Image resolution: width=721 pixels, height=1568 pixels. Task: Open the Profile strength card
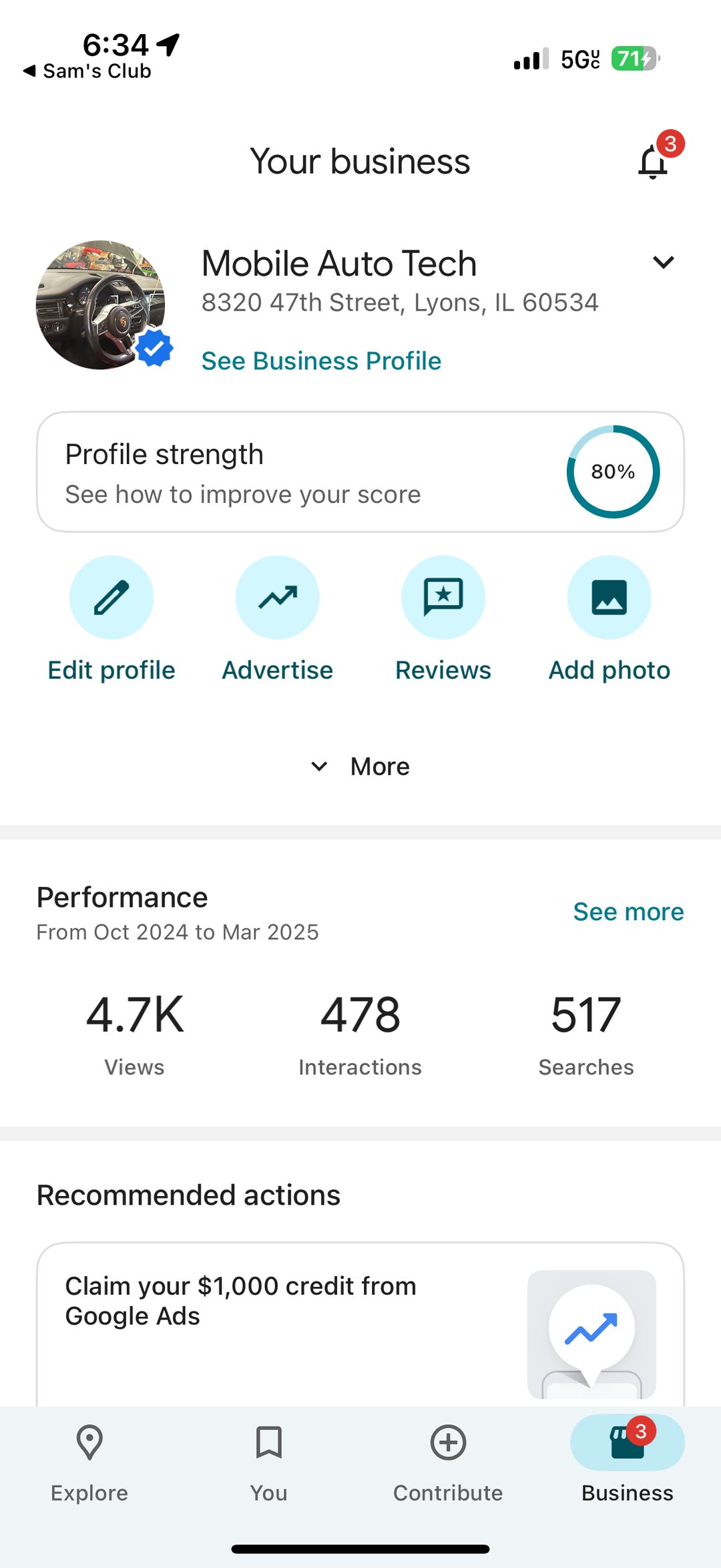coord(360,471)
